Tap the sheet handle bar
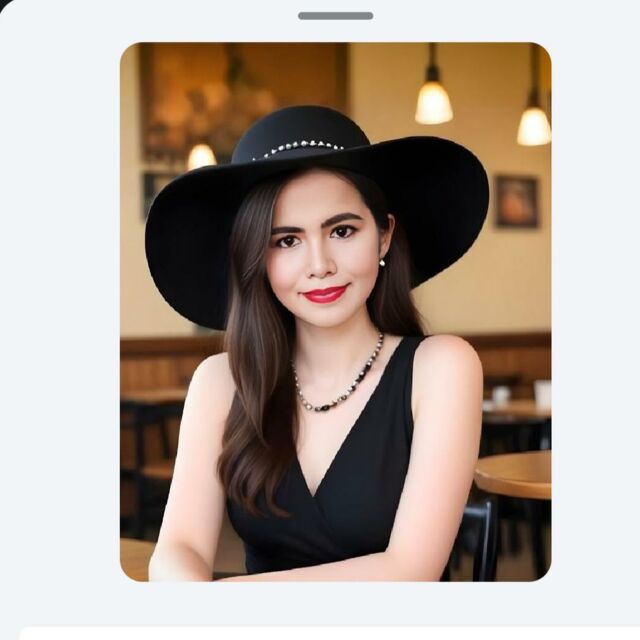The height and width of the screenshot is (640, 640). click(x=335, y=16)
